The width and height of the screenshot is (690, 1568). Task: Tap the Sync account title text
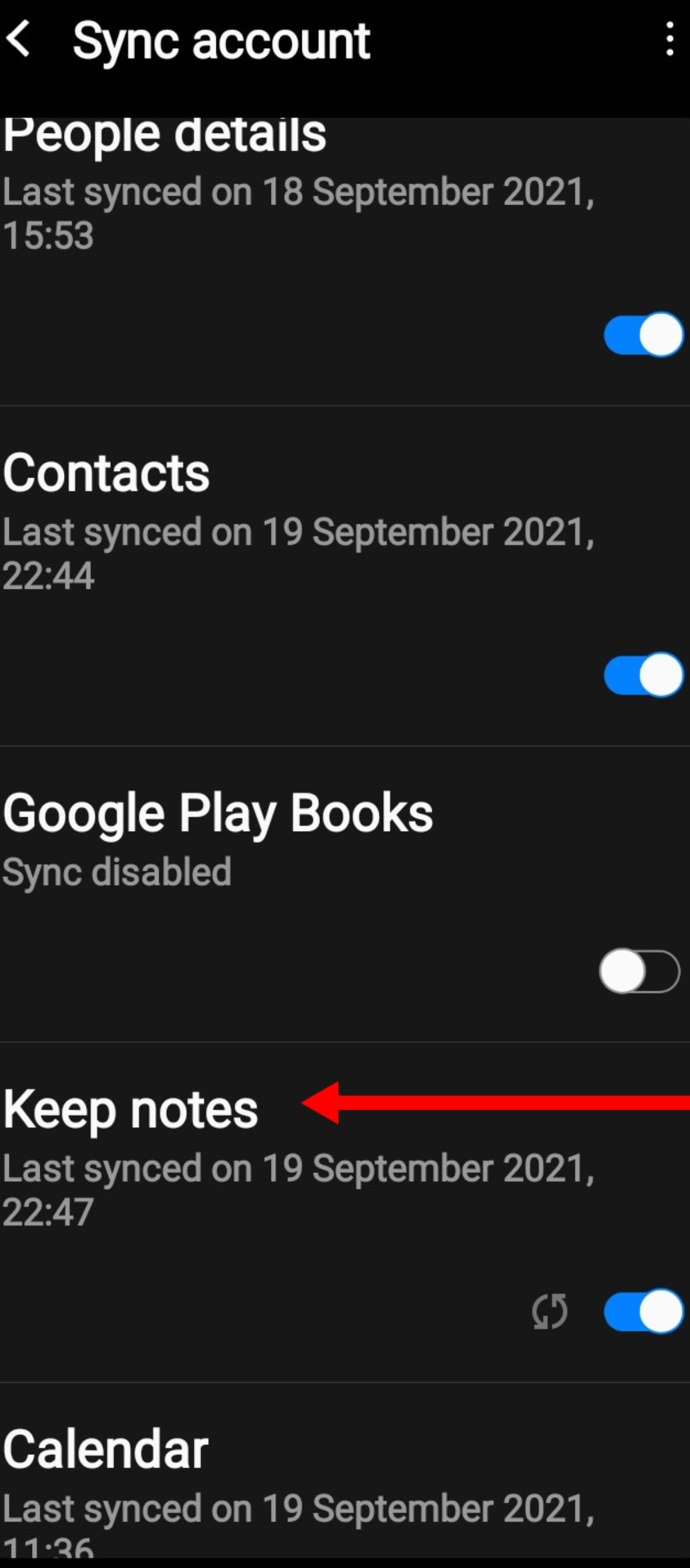[221, 40]
